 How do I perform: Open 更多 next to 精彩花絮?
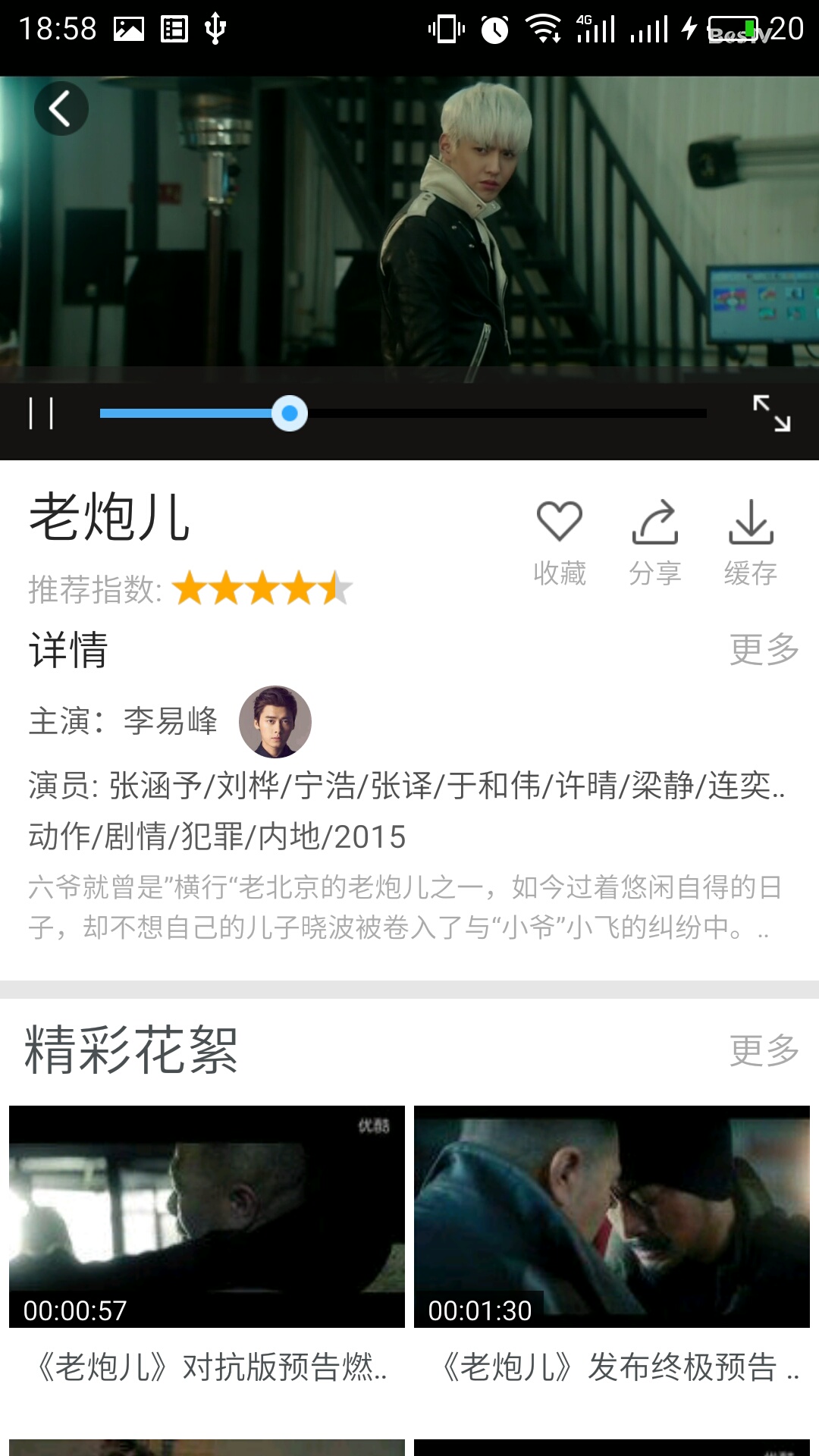(764, 1051)
